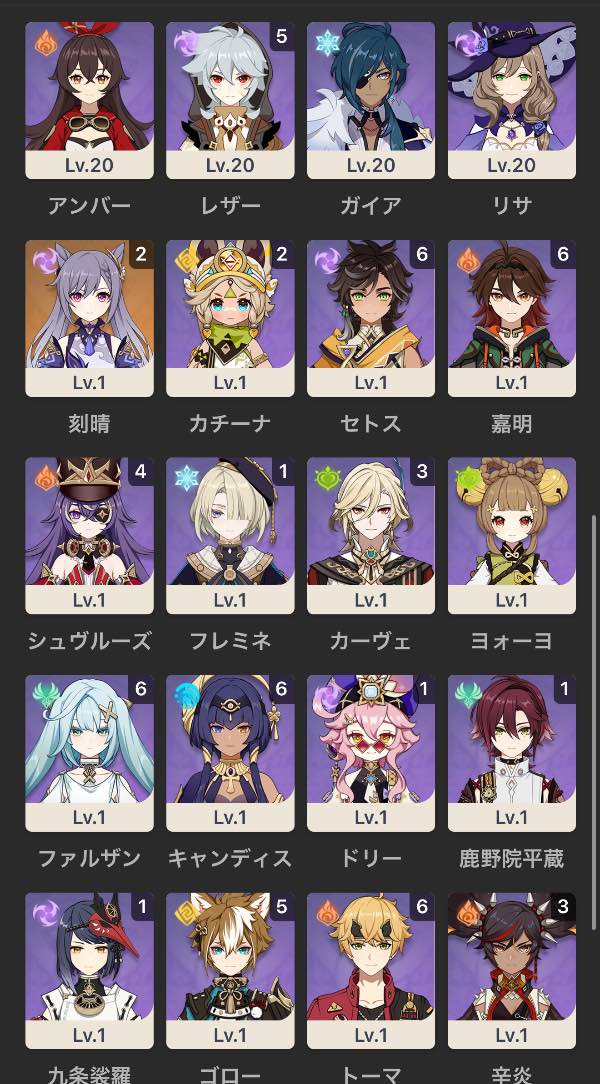This screenshot has width=600, height=1084.
Task: Tap the ドリー character card
Action: point(371,753)
